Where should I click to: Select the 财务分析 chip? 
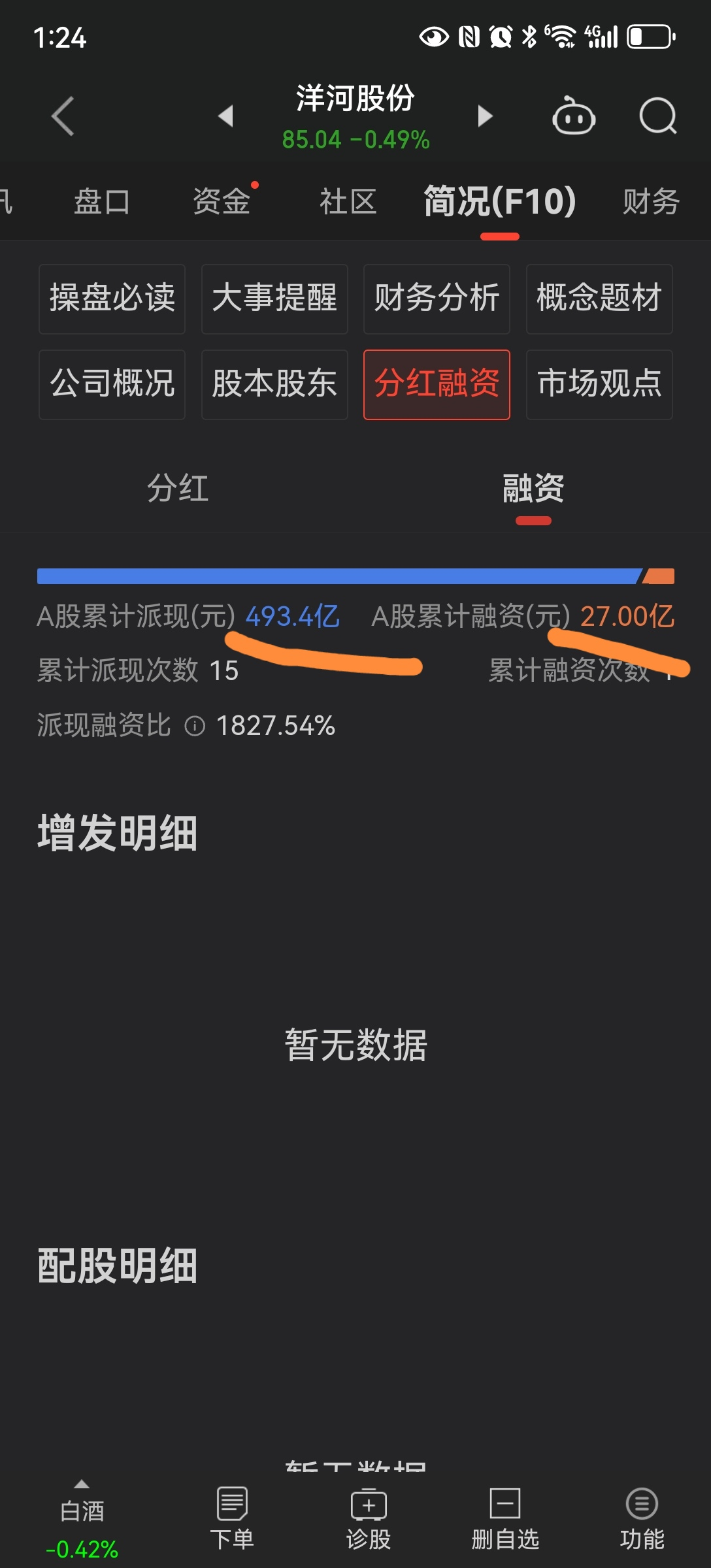437,299
